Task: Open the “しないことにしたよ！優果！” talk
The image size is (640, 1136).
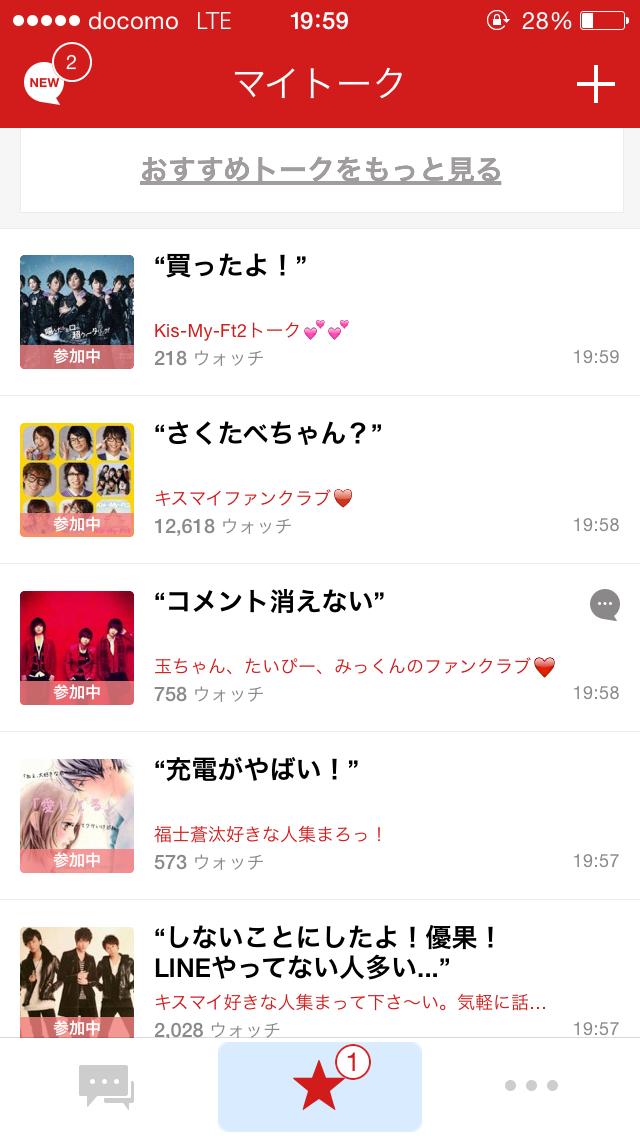Action: pos(320,980)
